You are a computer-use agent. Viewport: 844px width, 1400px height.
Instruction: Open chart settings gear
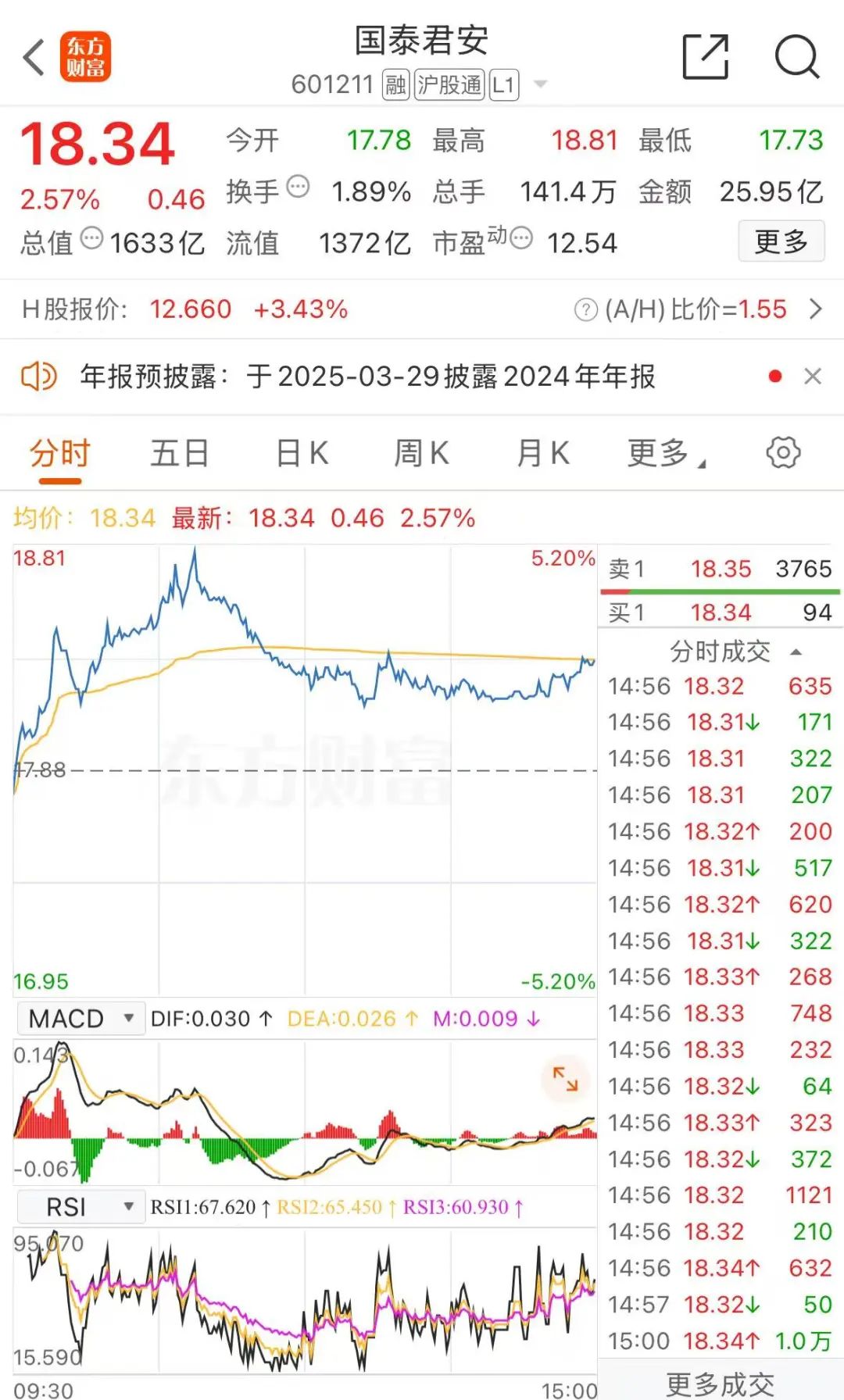tap(783, 452)
